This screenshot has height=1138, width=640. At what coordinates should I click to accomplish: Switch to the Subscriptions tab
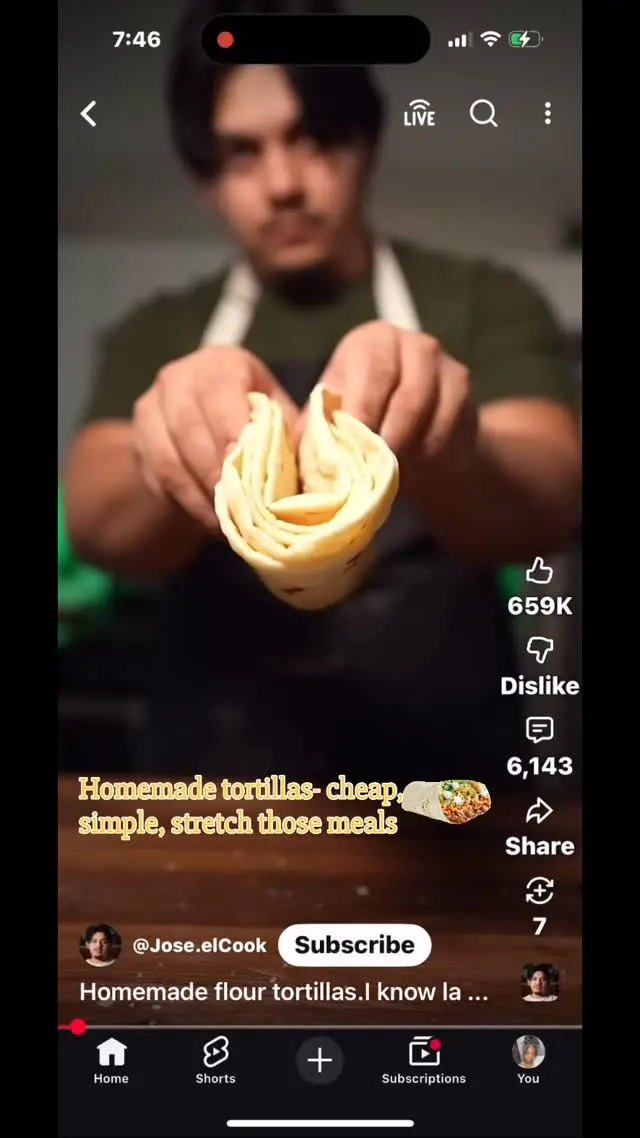point(423,1060)
